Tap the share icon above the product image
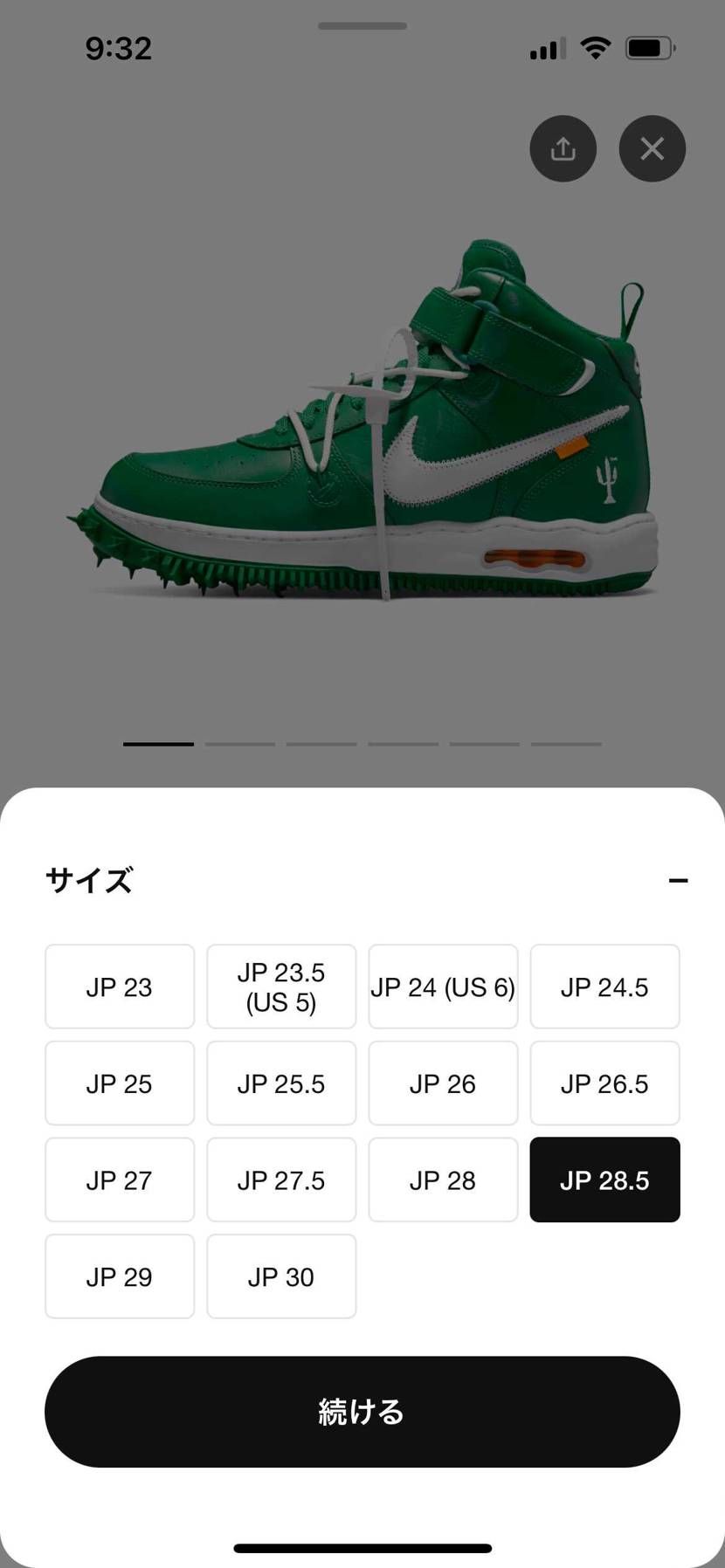Screen dimensions: 725x1568 click(563, 148)
